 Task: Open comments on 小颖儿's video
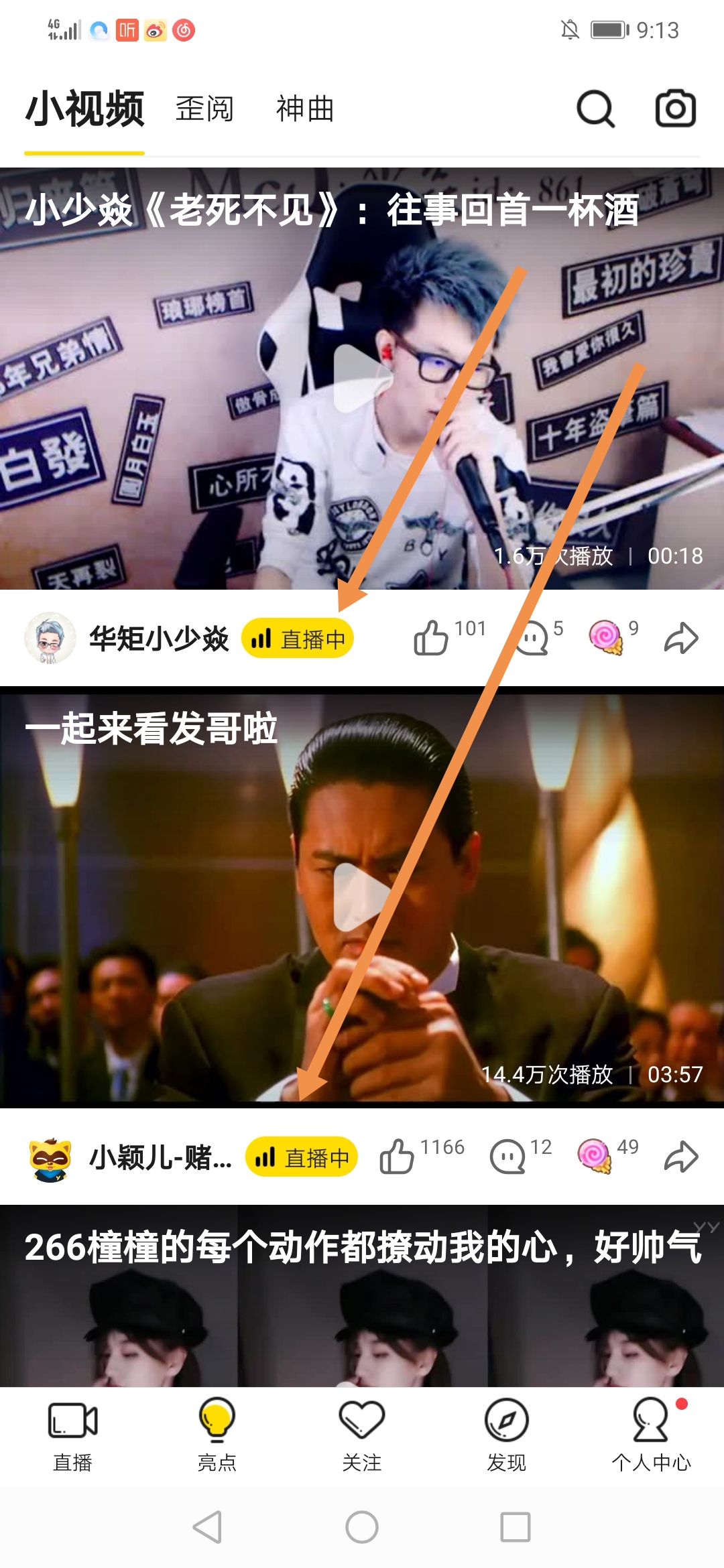click(507, 1157)
